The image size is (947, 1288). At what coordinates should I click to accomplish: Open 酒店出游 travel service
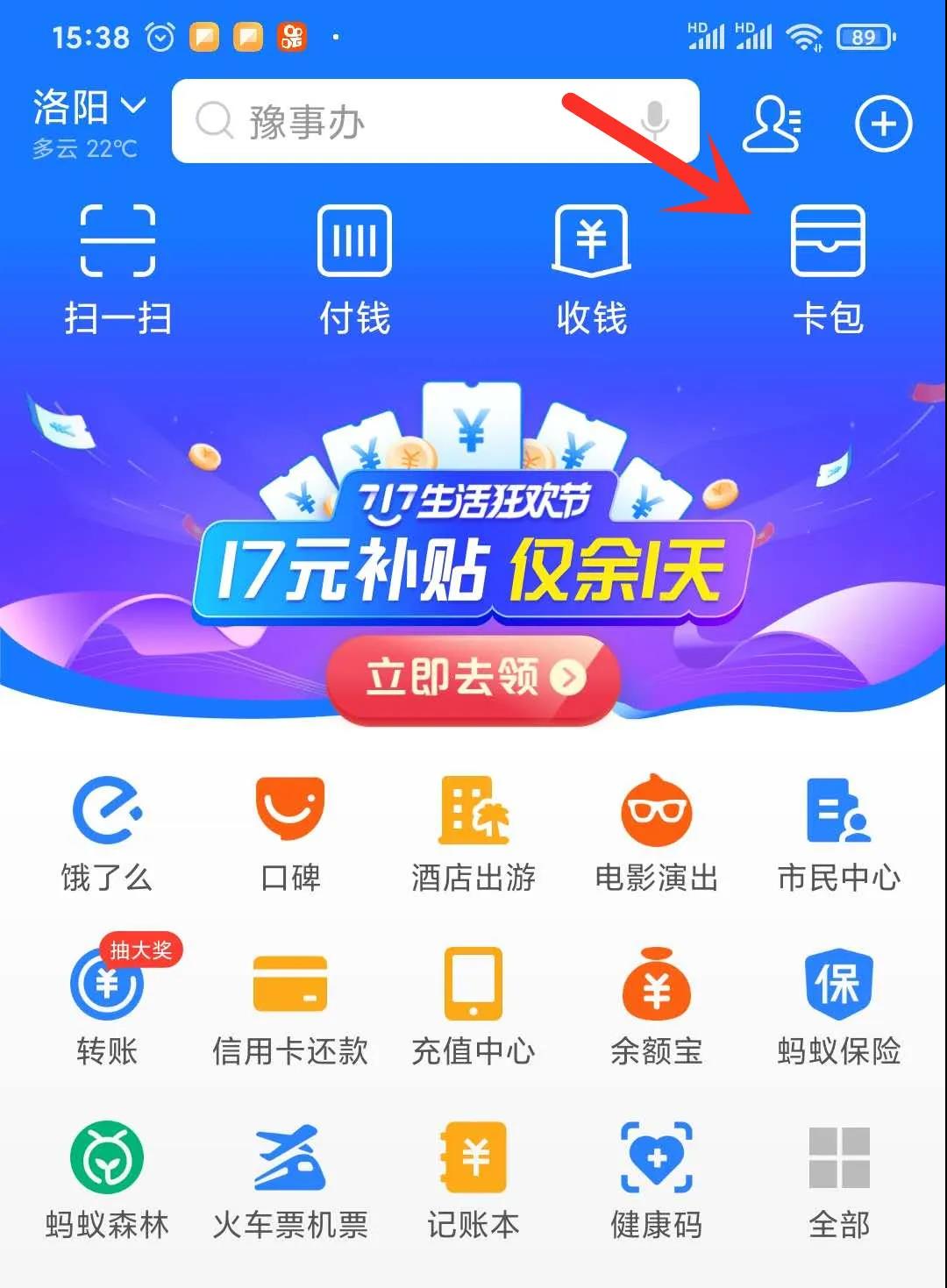(473, 833)
